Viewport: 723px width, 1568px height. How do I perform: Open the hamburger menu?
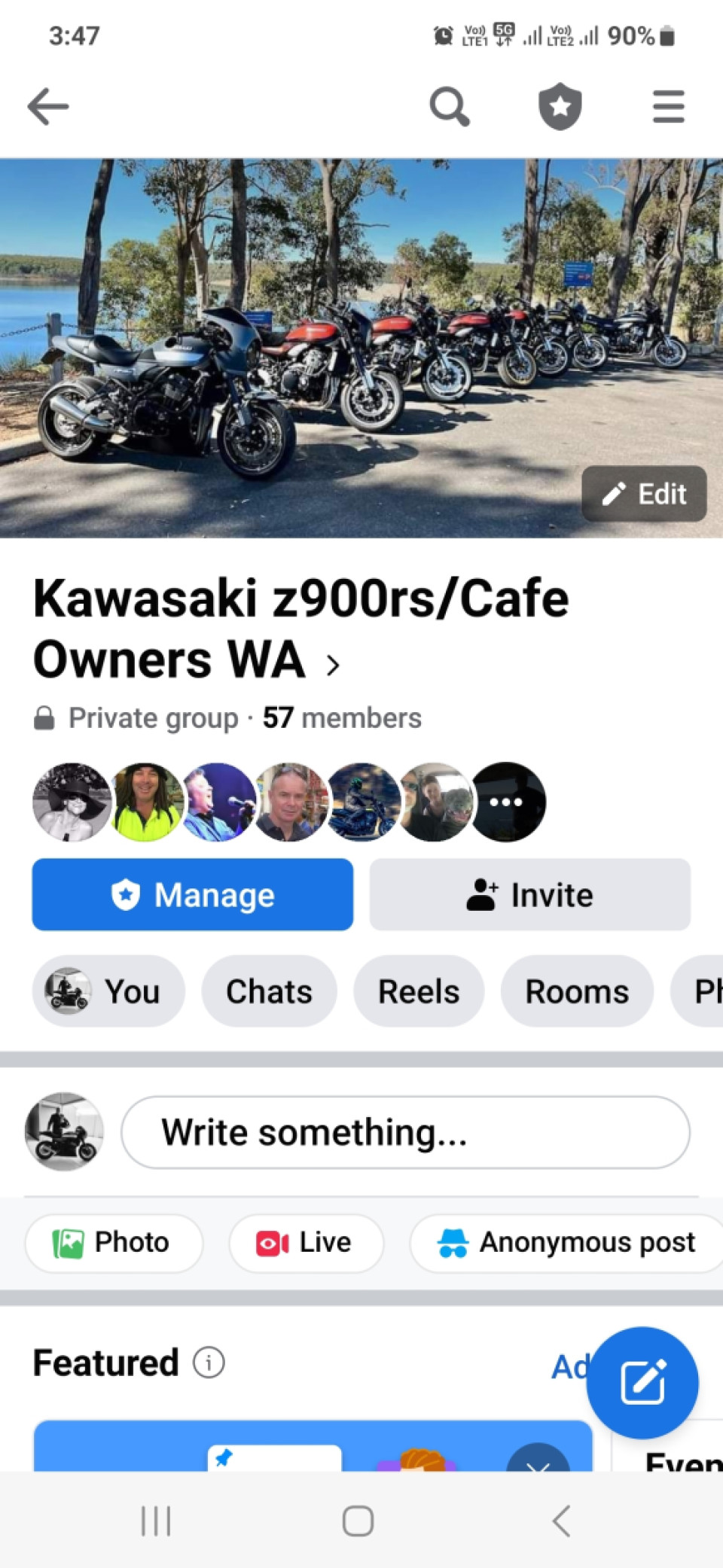[x=668, y=106]
